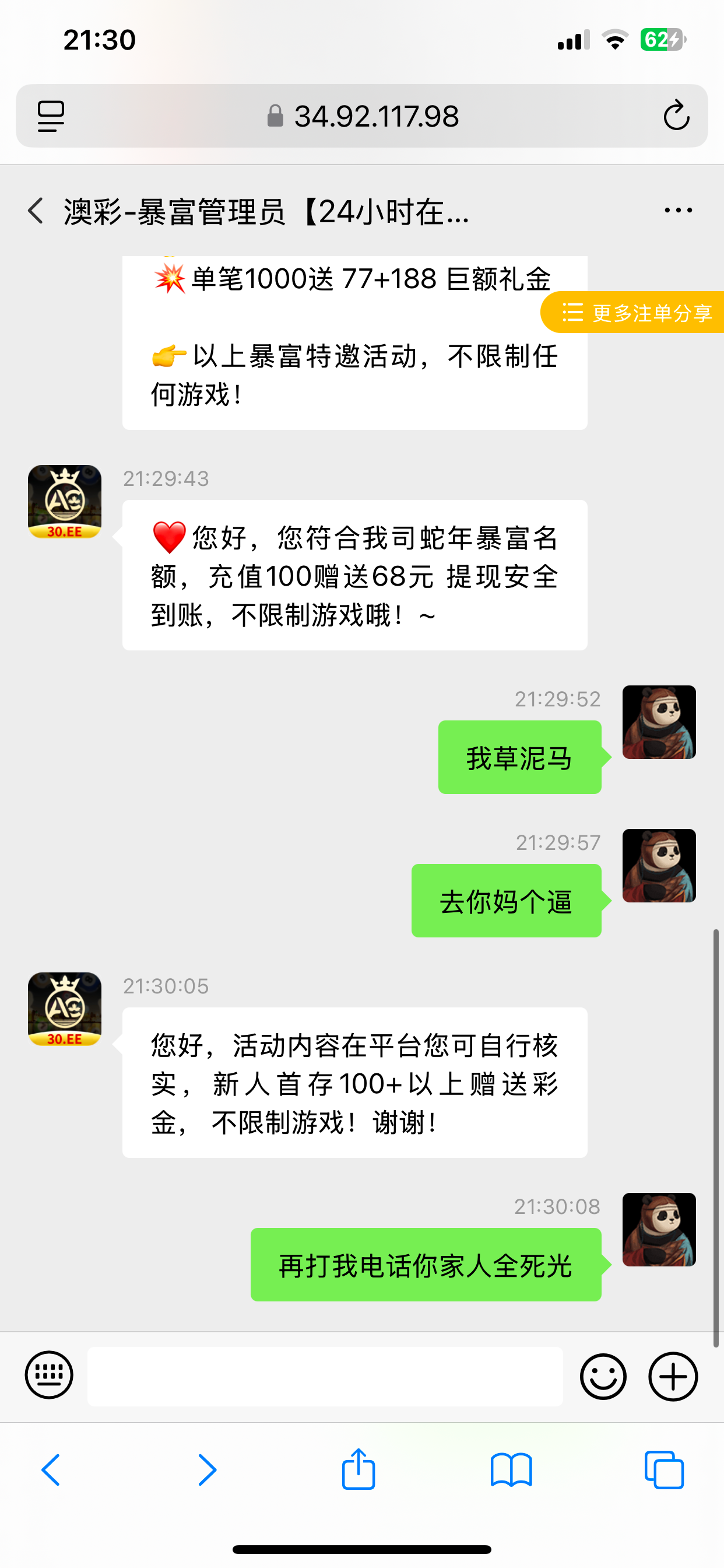Go back from the 澳彩 chat
This screenshot has height=1568, width=724.
point(36,211)
